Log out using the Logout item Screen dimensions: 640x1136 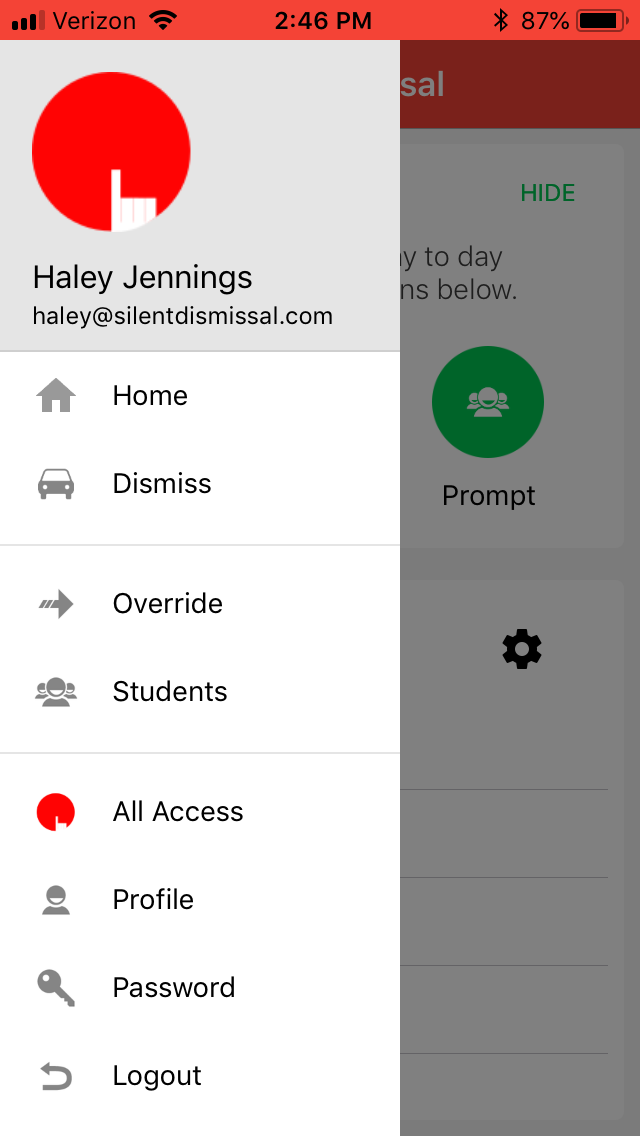point(157,1076)
